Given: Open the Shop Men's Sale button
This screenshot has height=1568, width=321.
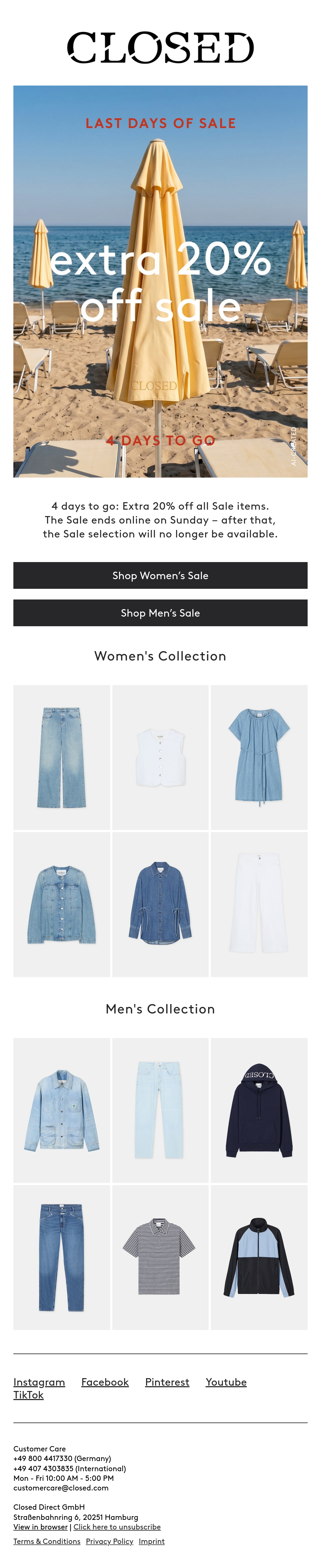Looking at the screenshot, I should click(160, 613).
